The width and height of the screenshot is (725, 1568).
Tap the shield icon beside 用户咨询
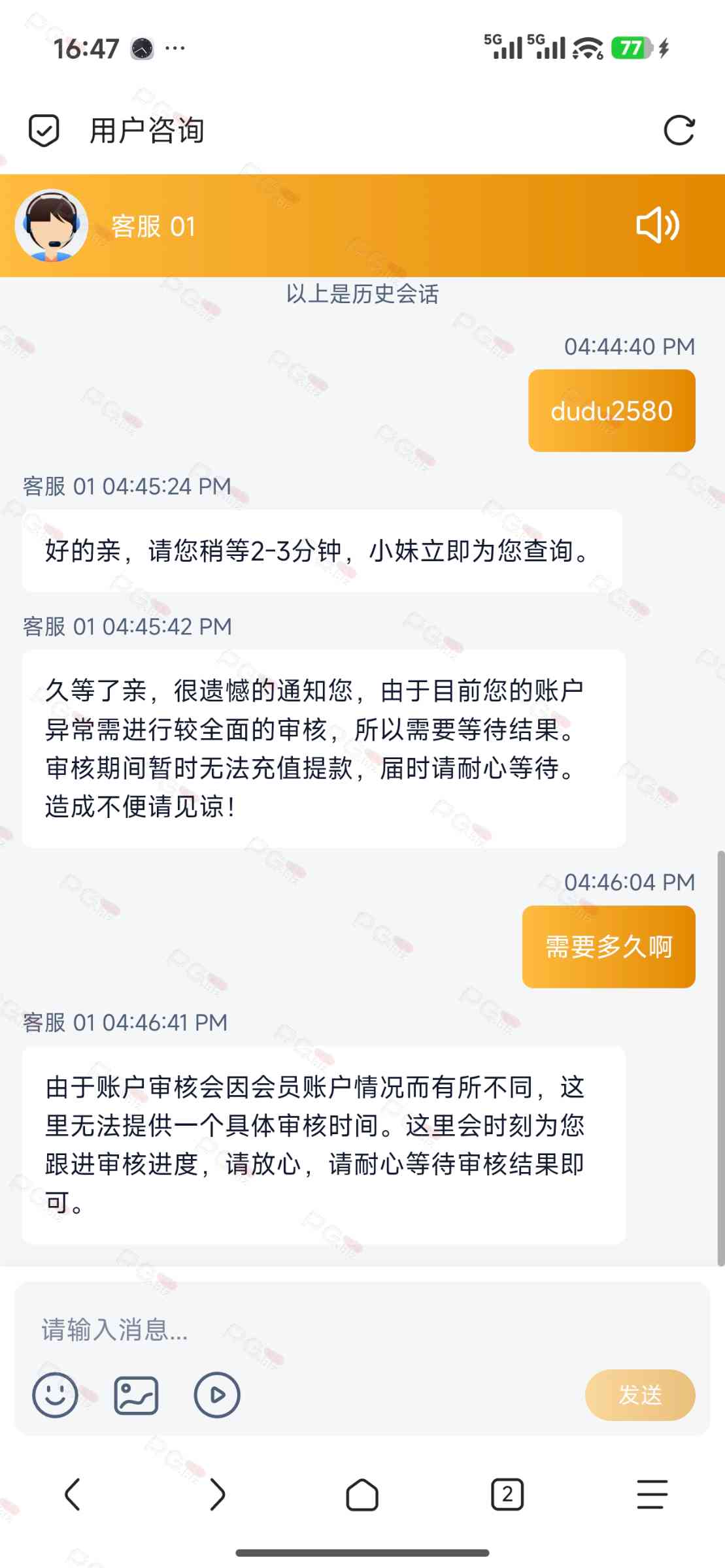click(44, 131)
